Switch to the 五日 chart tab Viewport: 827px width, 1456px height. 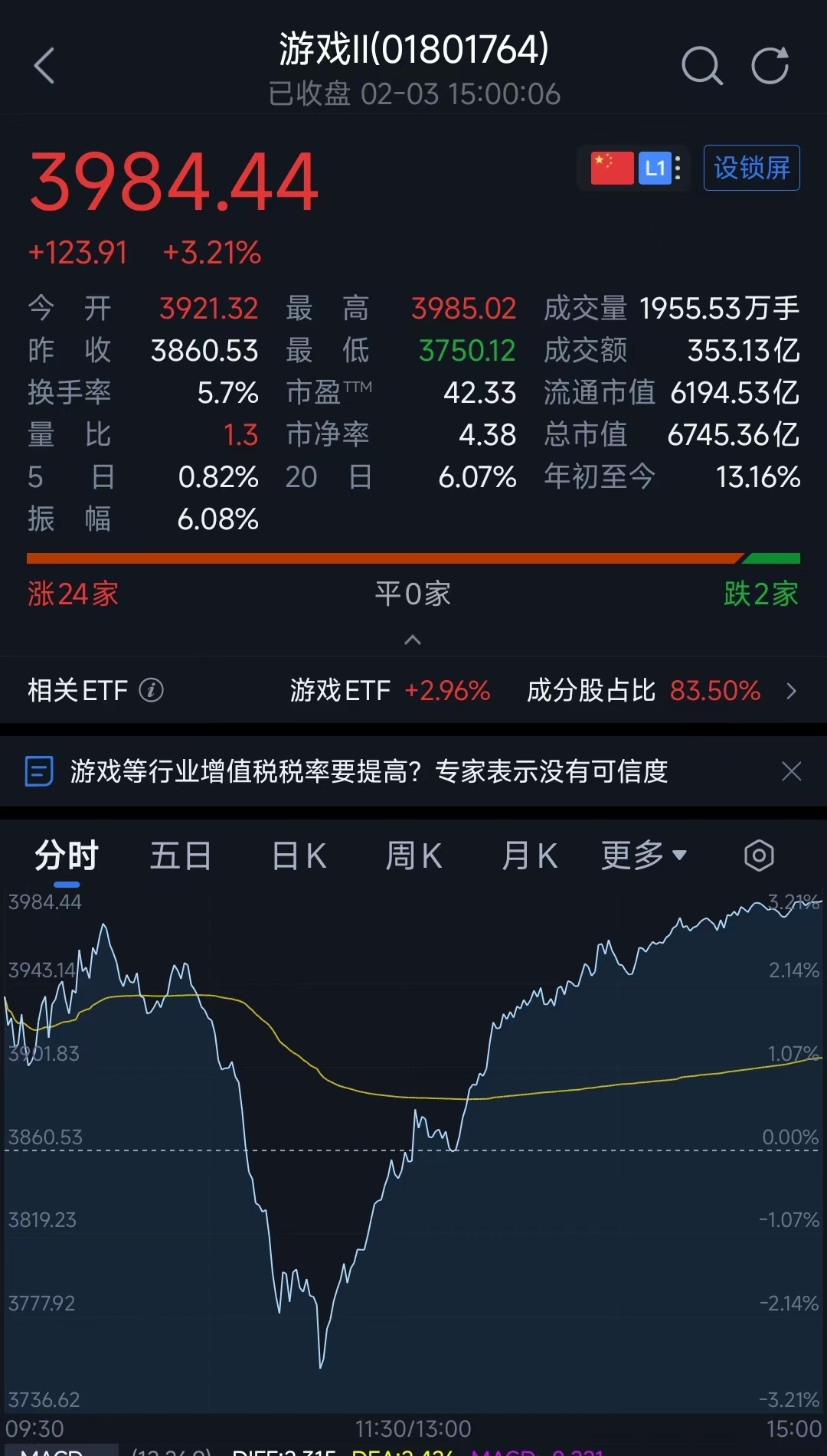pos(181,856)
